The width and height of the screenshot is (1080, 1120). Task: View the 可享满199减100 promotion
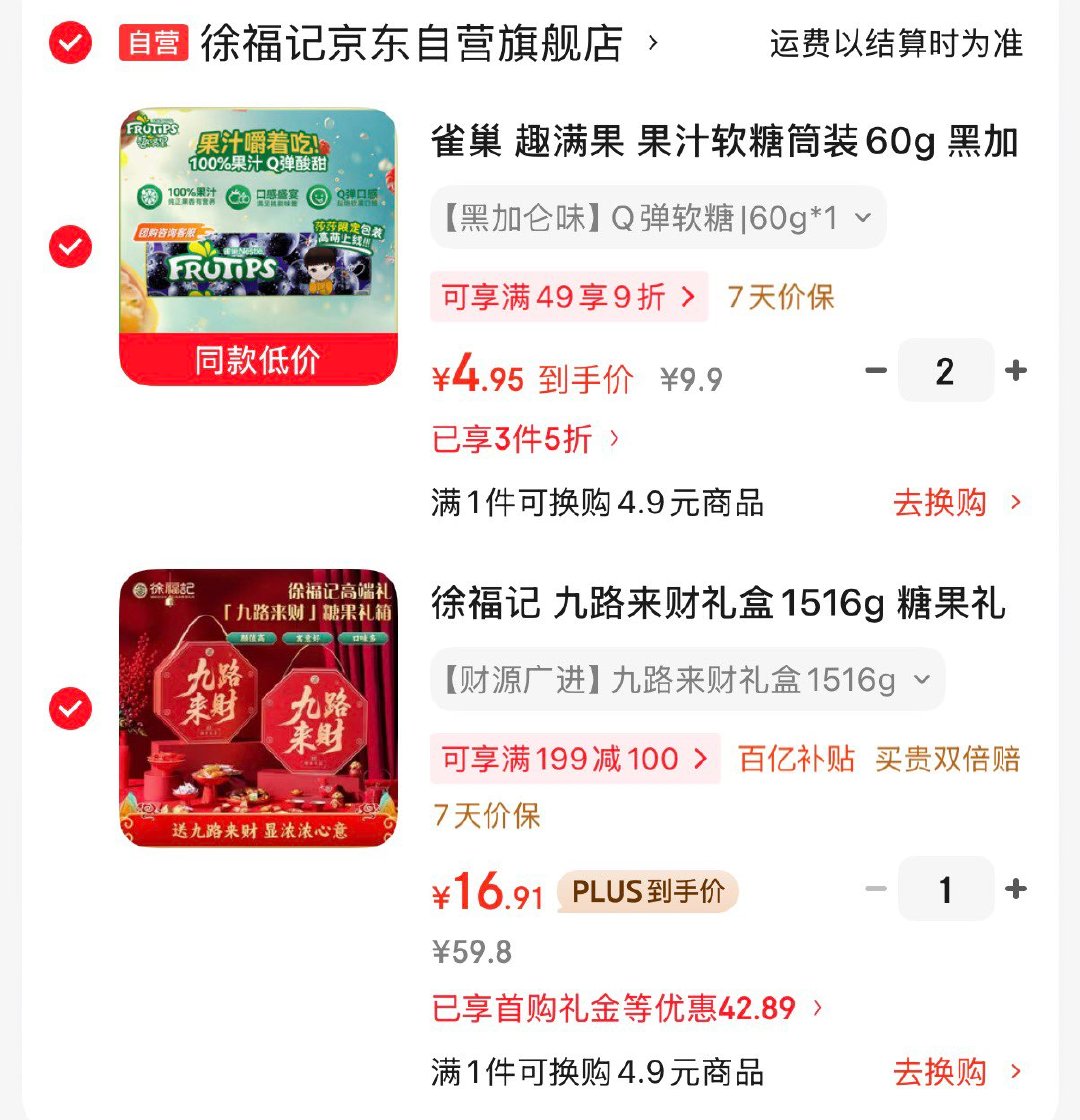tap(574, 759)
